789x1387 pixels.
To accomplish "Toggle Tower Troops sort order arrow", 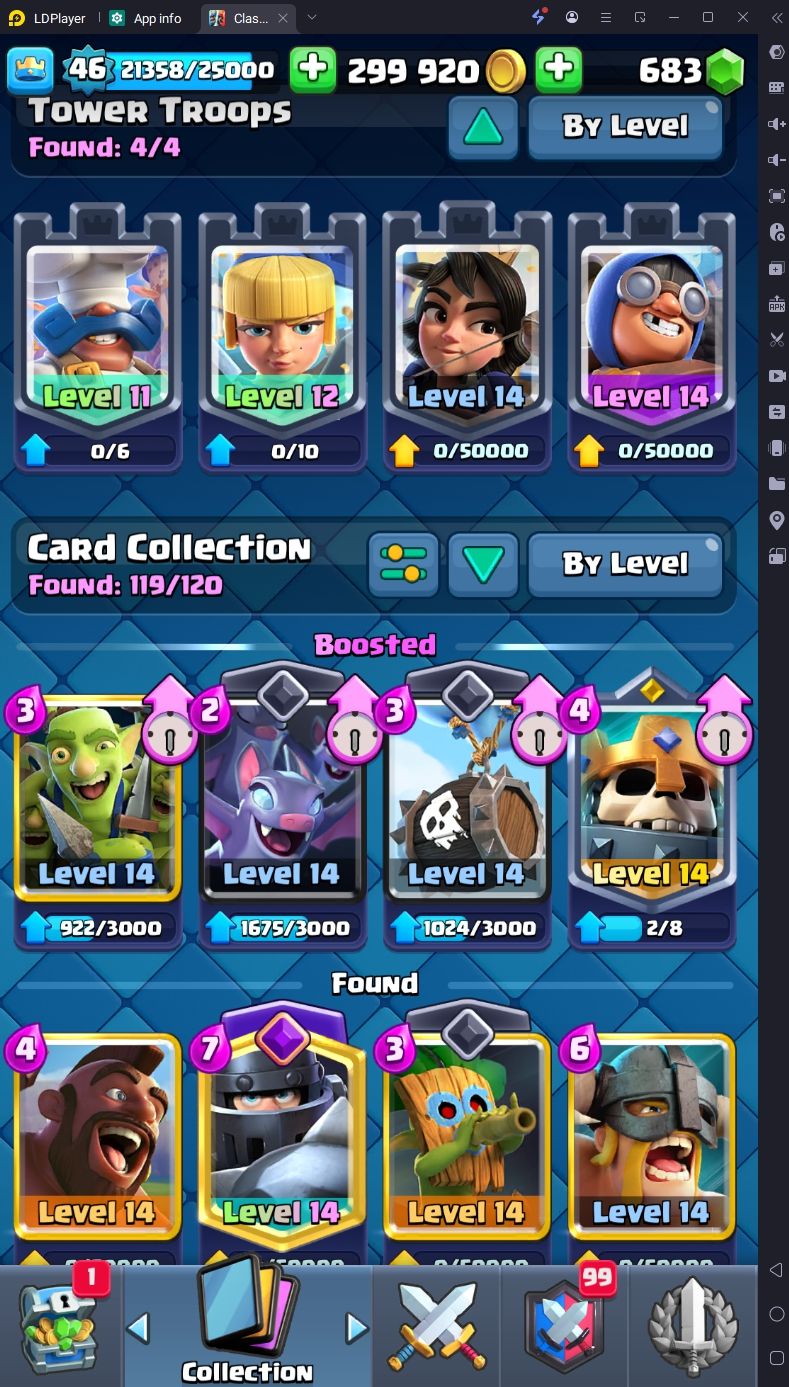I will click(x=483, y=127).
